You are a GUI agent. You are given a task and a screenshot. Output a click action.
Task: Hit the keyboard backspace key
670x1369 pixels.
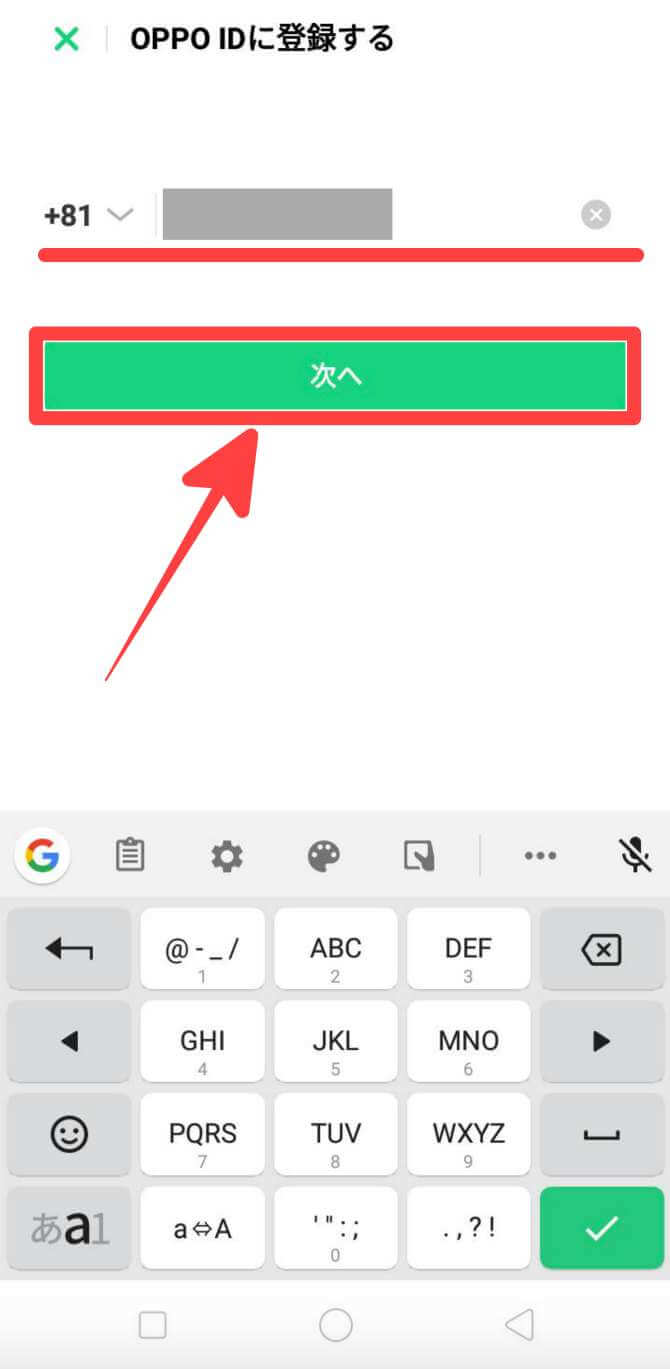pyautogui.click(x=601, y=950)
